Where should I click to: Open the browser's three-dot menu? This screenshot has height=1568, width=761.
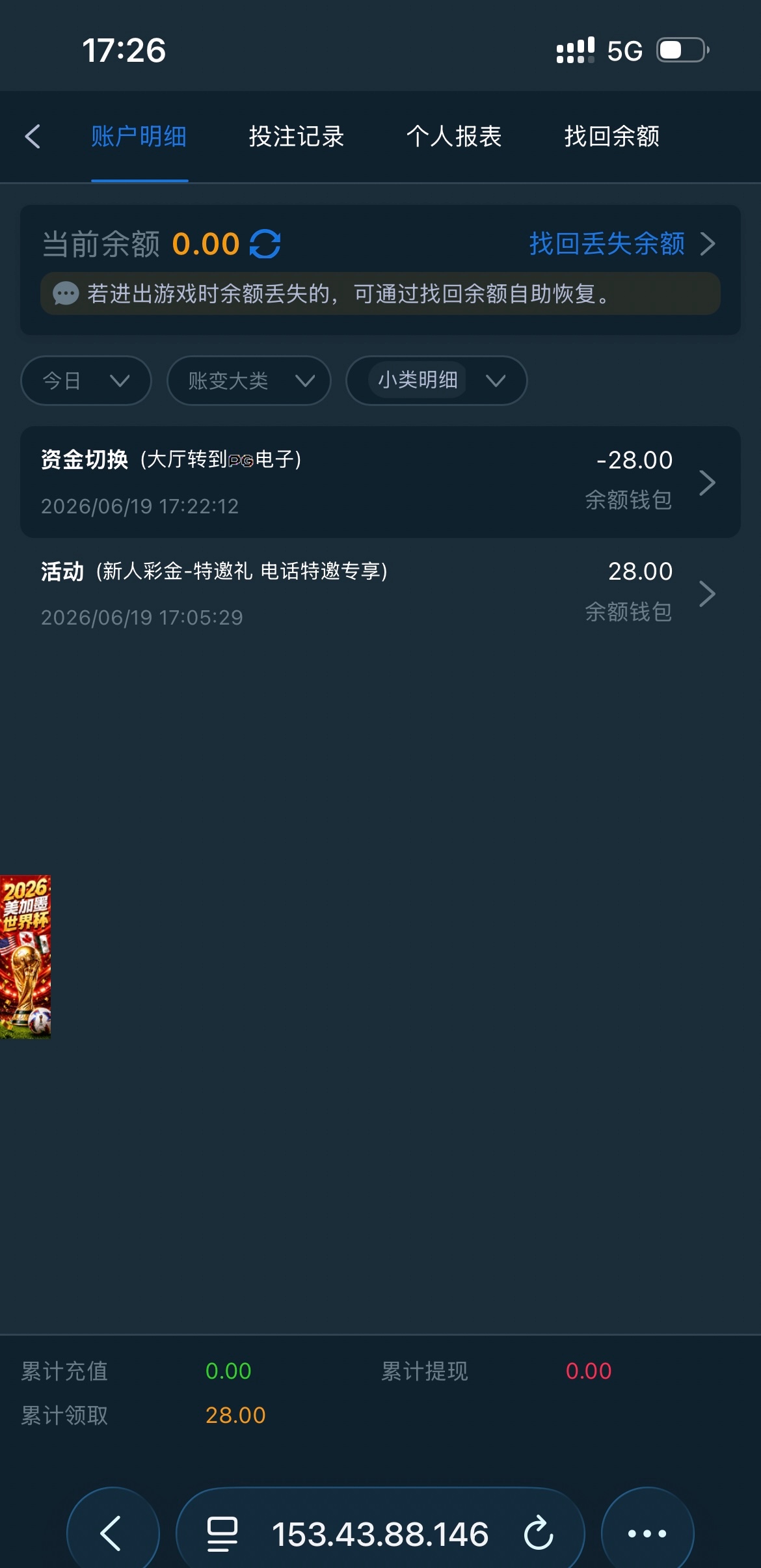[647, 1533]
